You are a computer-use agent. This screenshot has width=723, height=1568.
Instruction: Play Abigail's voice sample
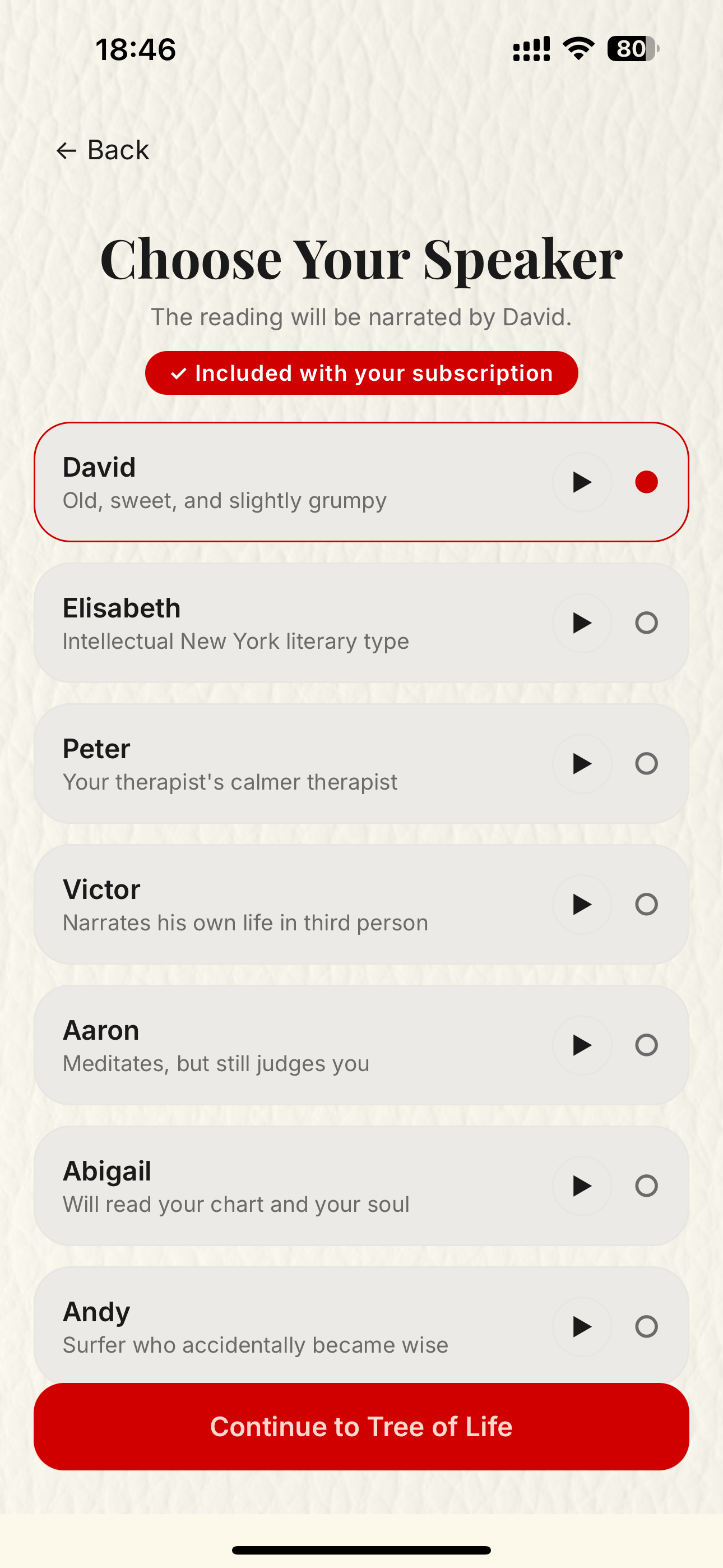(x=582, y=1186)
